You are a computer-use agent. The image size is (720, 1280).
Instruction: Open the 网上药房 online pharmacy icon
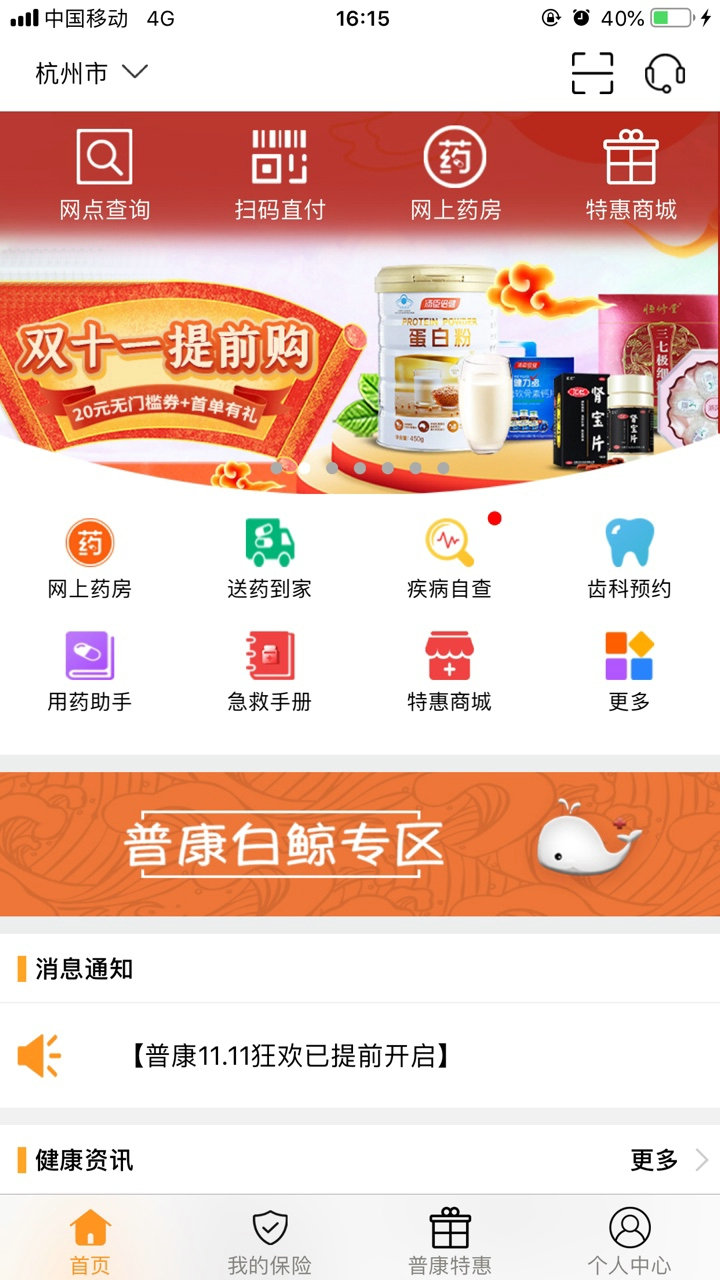(454, 170)
